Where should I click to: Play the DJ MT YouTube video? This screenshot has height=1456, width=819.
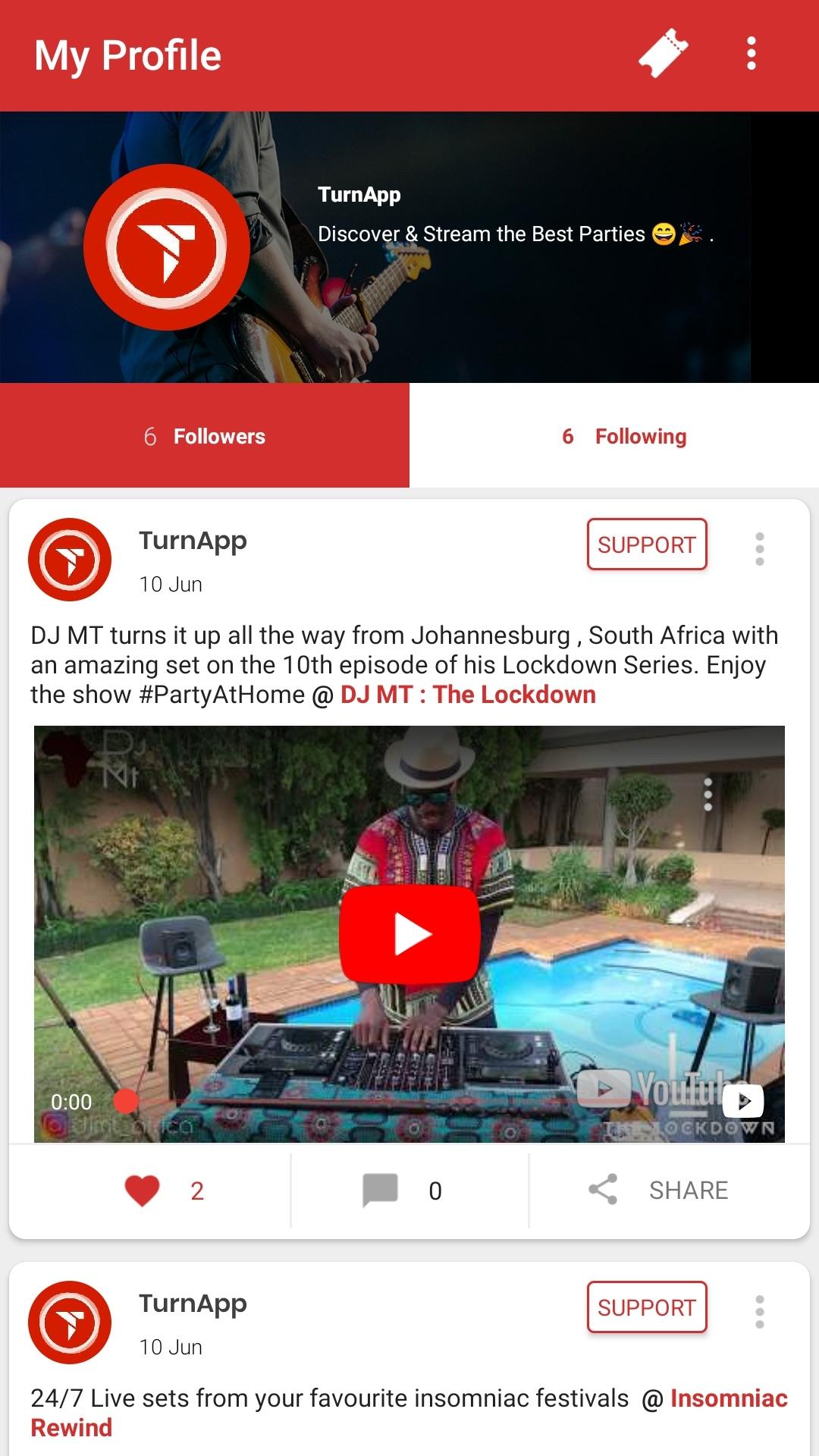point(409,934)
